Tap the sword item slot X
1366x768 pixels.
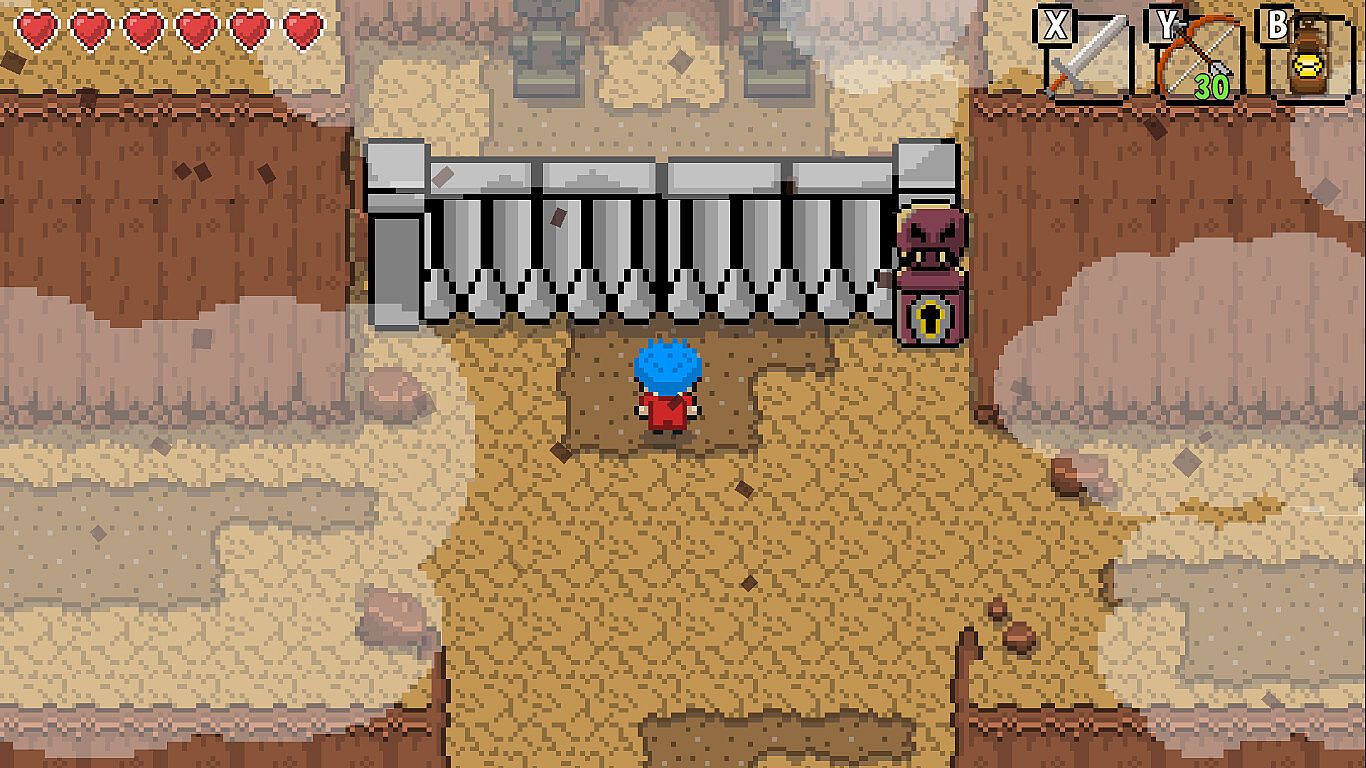(1087, 56)
